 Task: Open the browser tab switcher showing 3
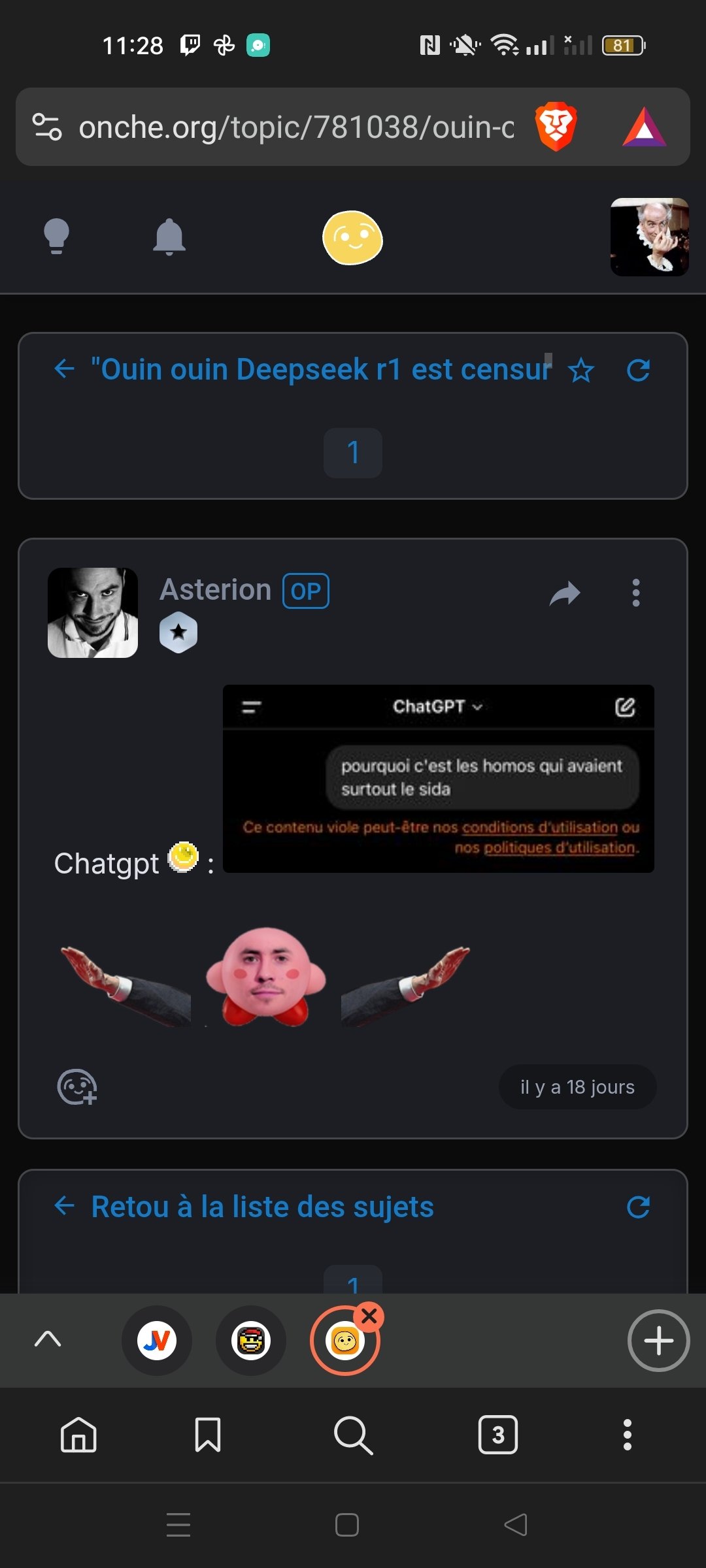click(498, 1435)
